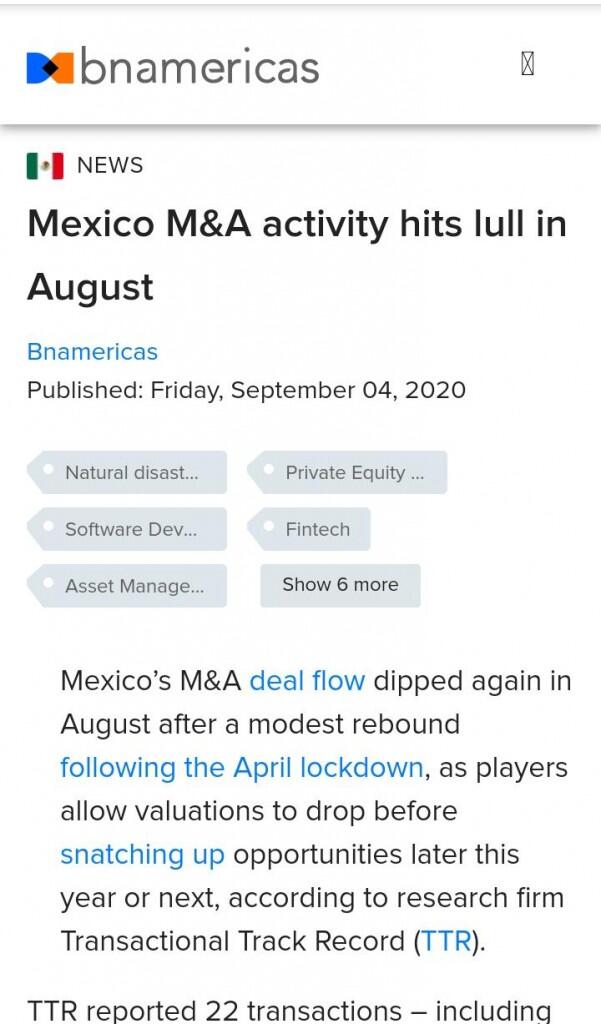The width and height of the screenshot is (601, 1024).
Task: Go to bnamericas home via logo
Action: tap(172, 67)
